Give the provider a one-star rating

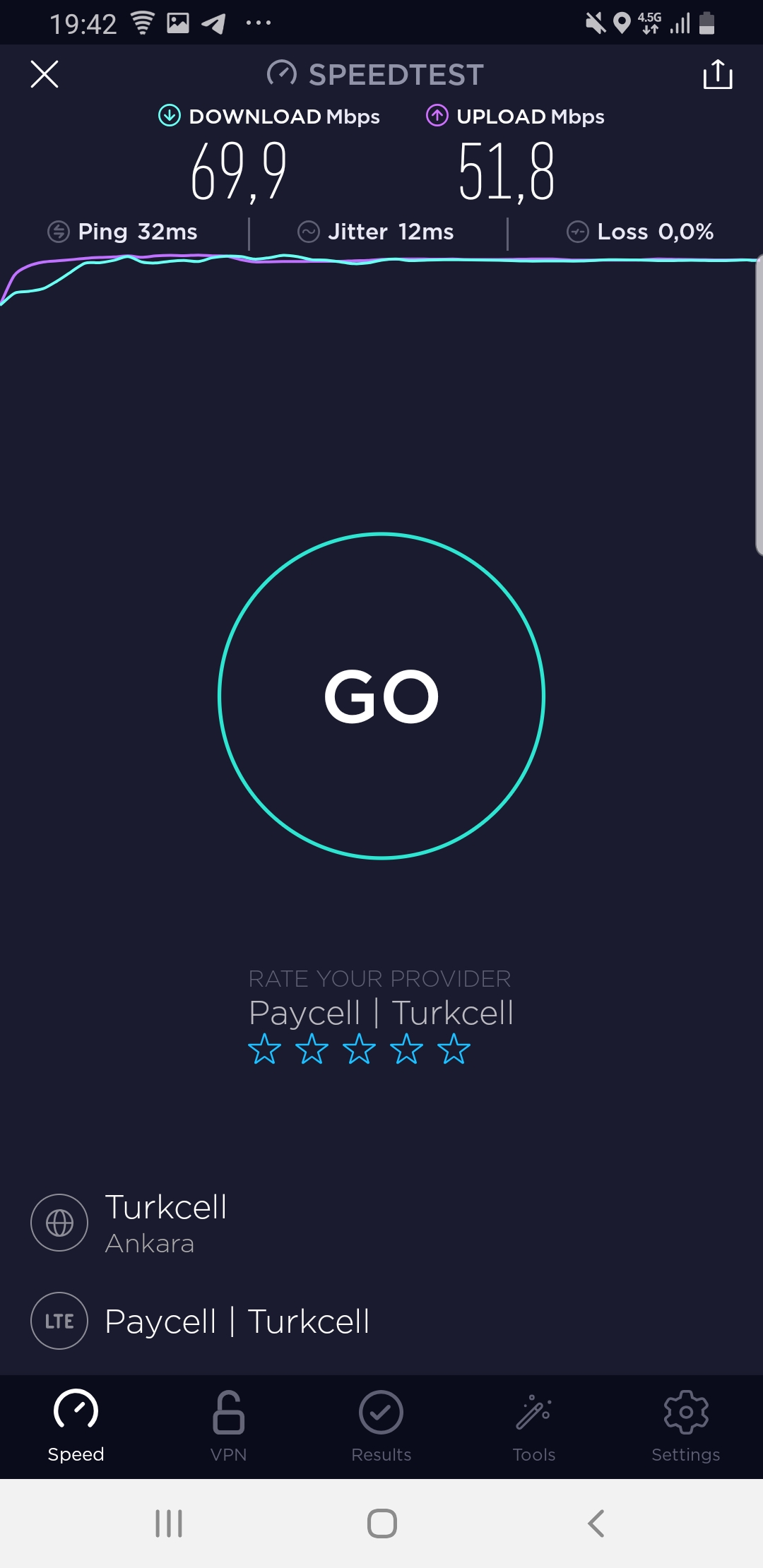click(x=265, y=1049)
